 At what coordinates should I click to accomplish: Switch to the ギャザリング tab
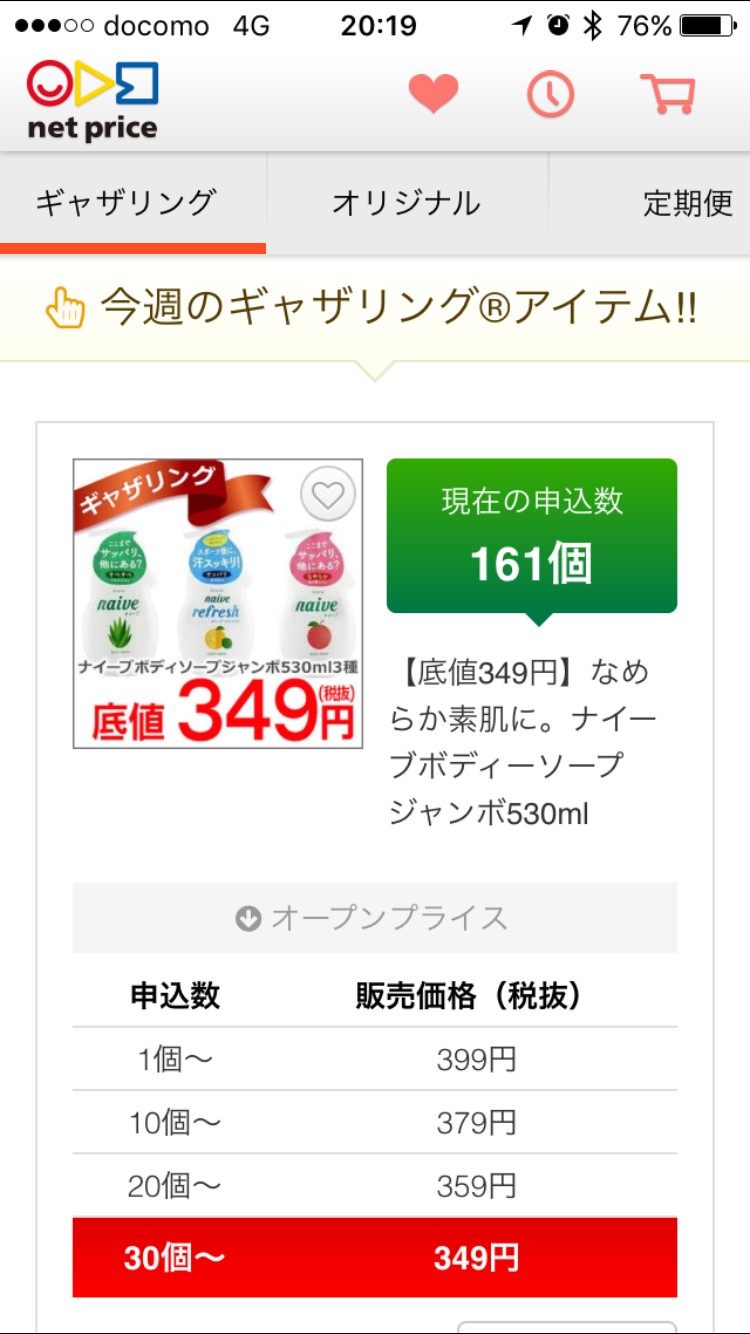tap(126, 203)
